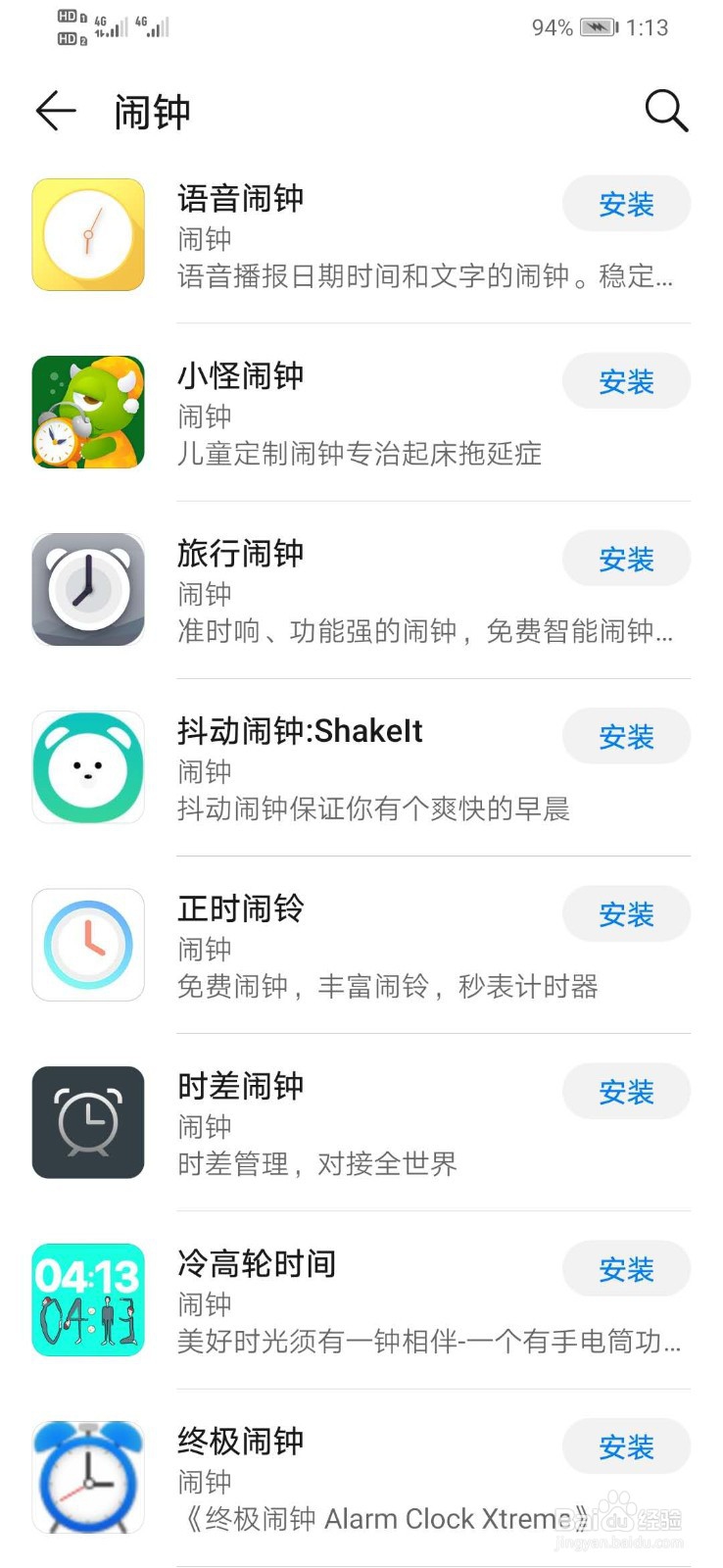Open the 正时闹铃 app title
The height and width of the screenshot is (1568, 723).
(x=238, y=909)
